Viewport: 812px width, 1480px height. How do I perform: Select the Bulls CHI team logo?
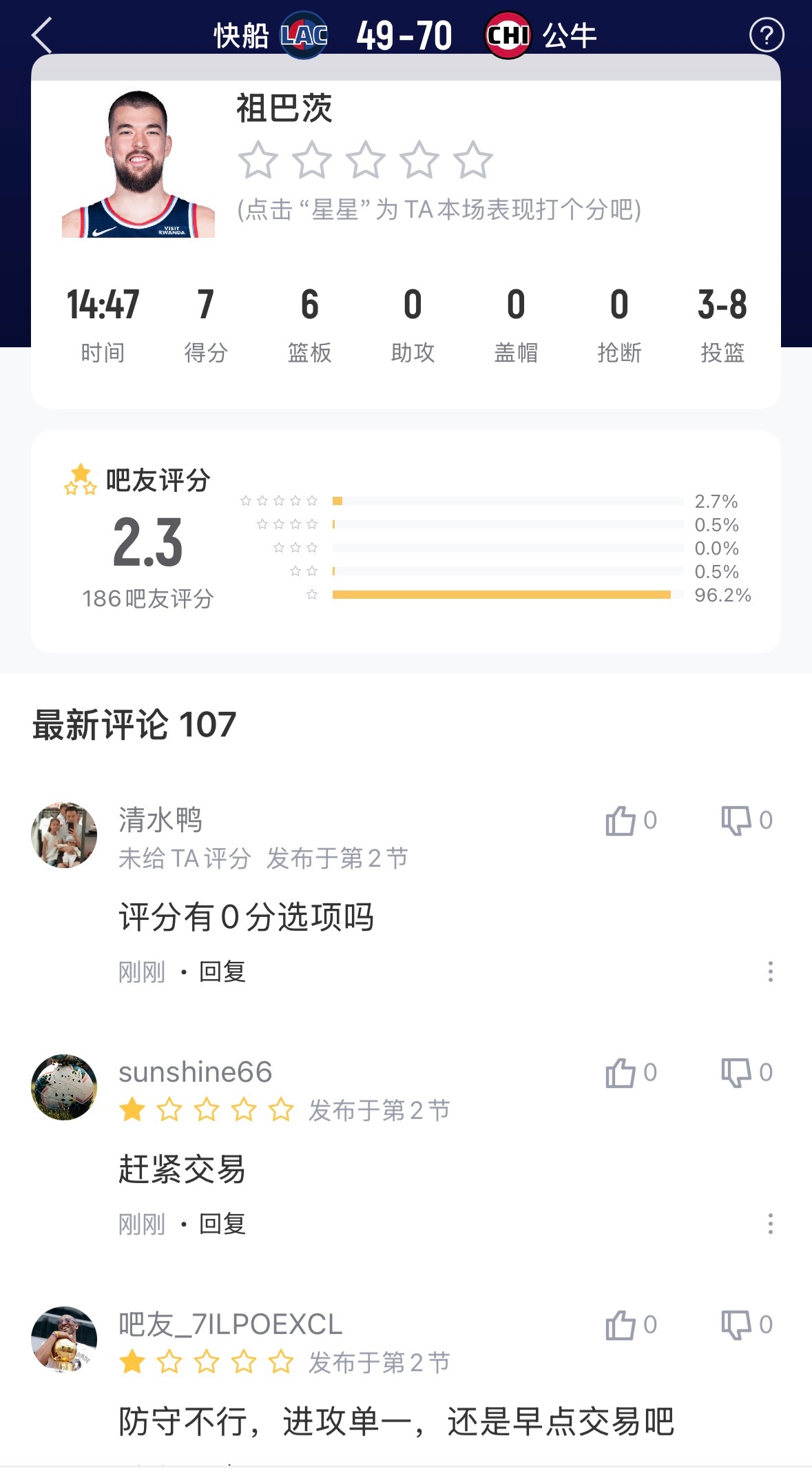coord(508,33)
